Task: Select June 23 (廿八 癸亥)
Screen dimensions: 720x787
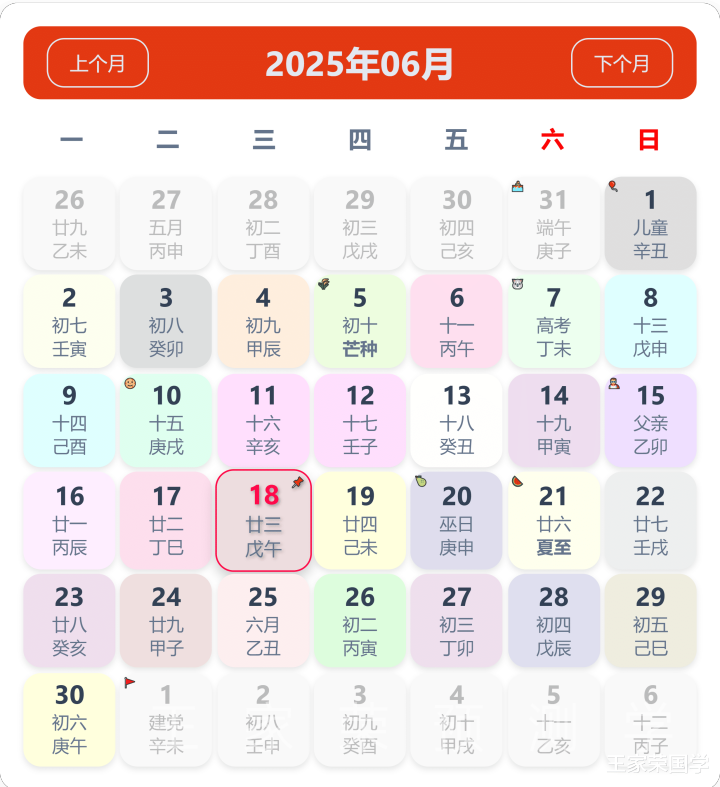Action: tap(69, 620)
